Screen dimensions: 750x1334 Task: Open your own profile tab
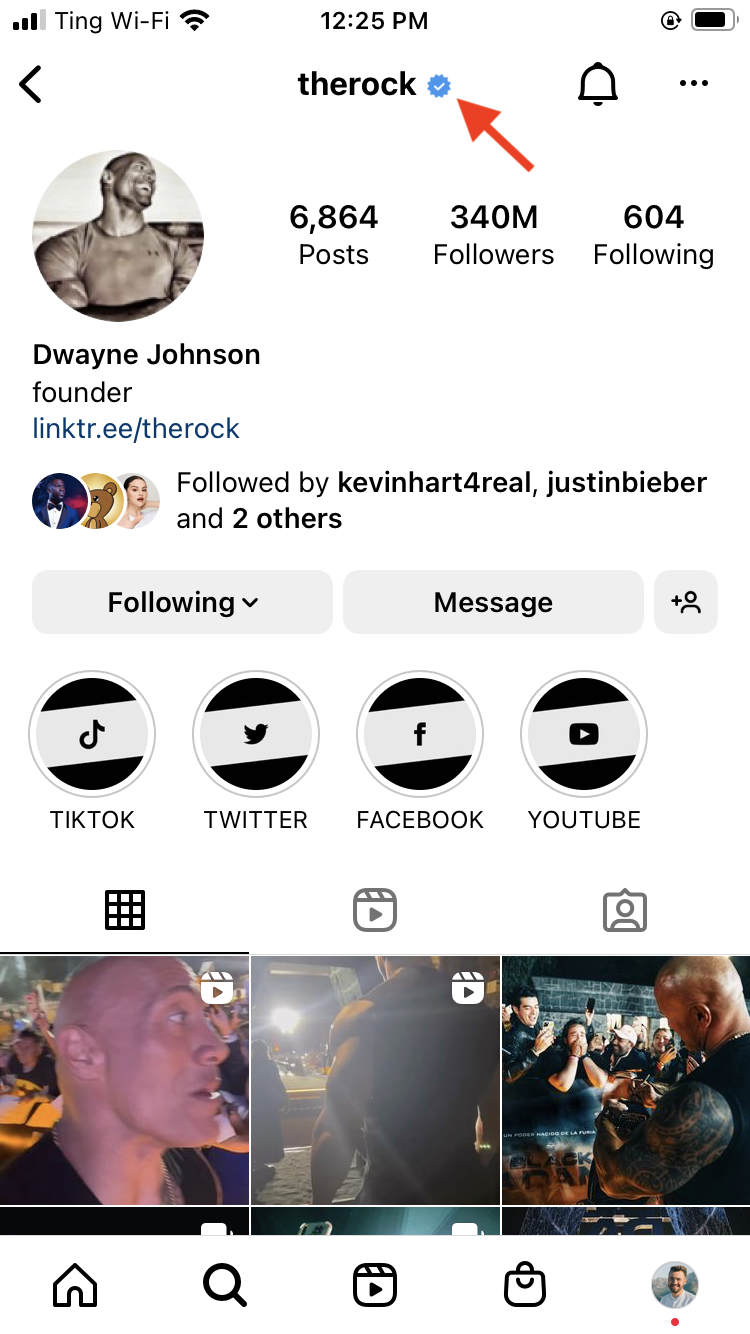click(675, 1285)
